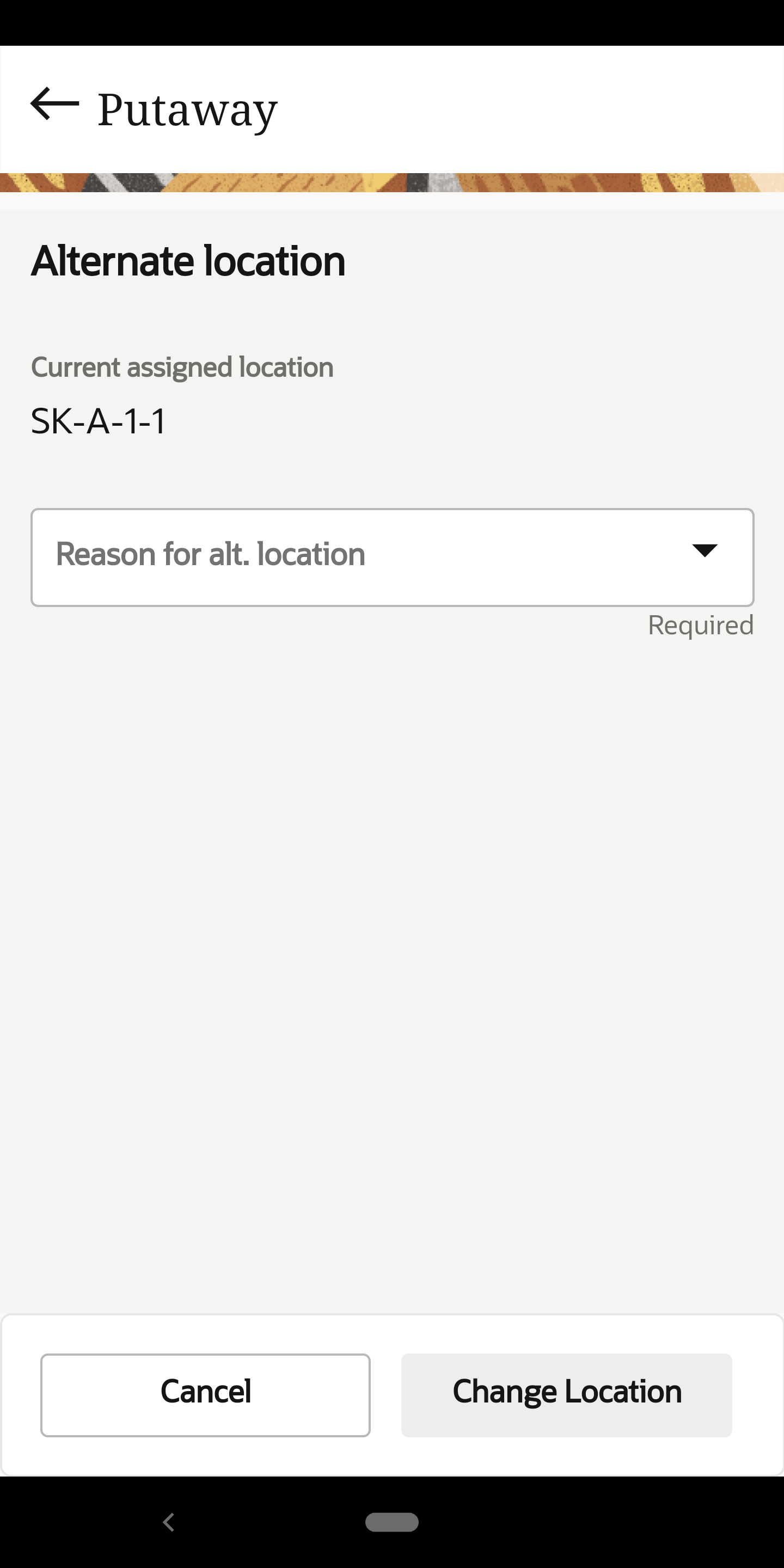Tap the system back button
The image size is (784, 1568).
click(169, 1522)
